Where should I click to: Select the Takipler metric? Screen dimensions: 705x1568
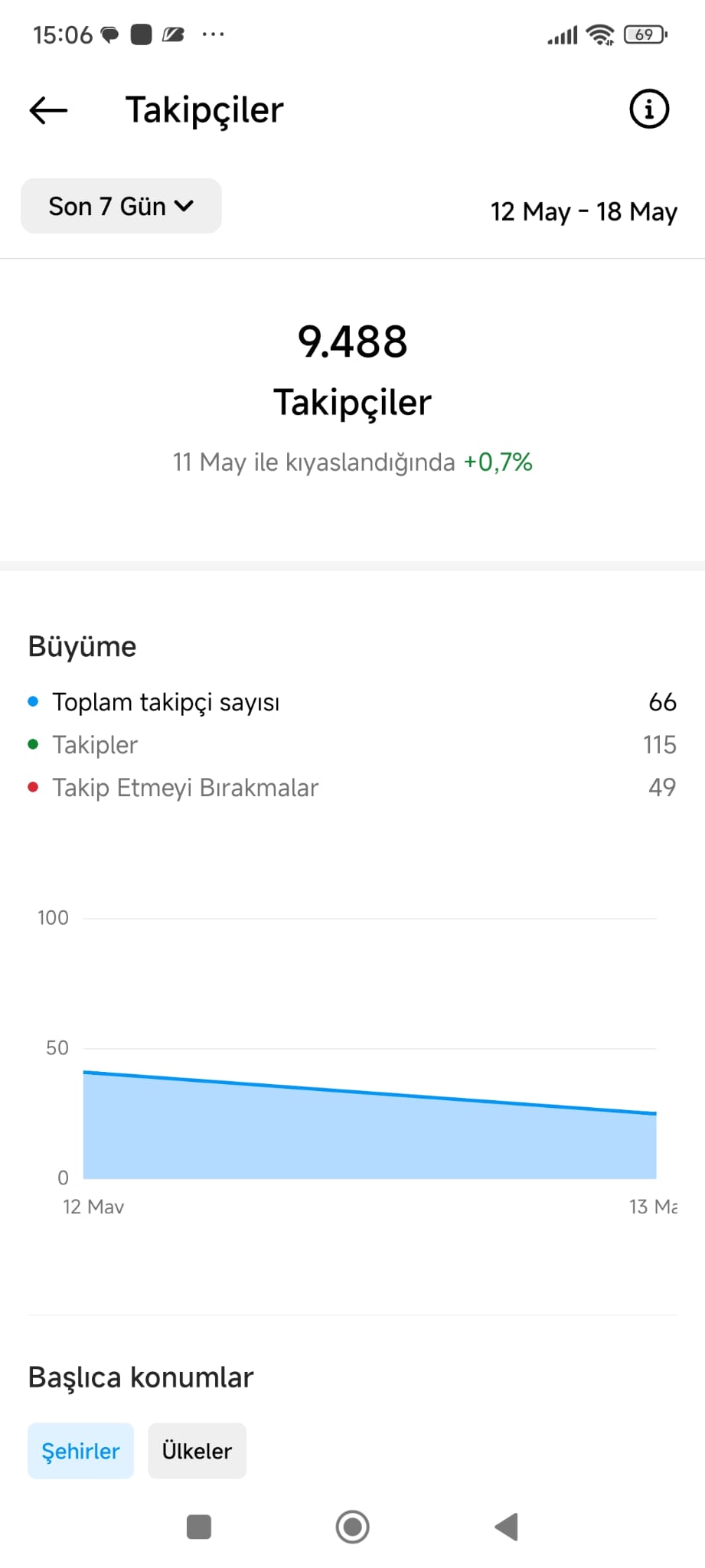click(352, 745)
